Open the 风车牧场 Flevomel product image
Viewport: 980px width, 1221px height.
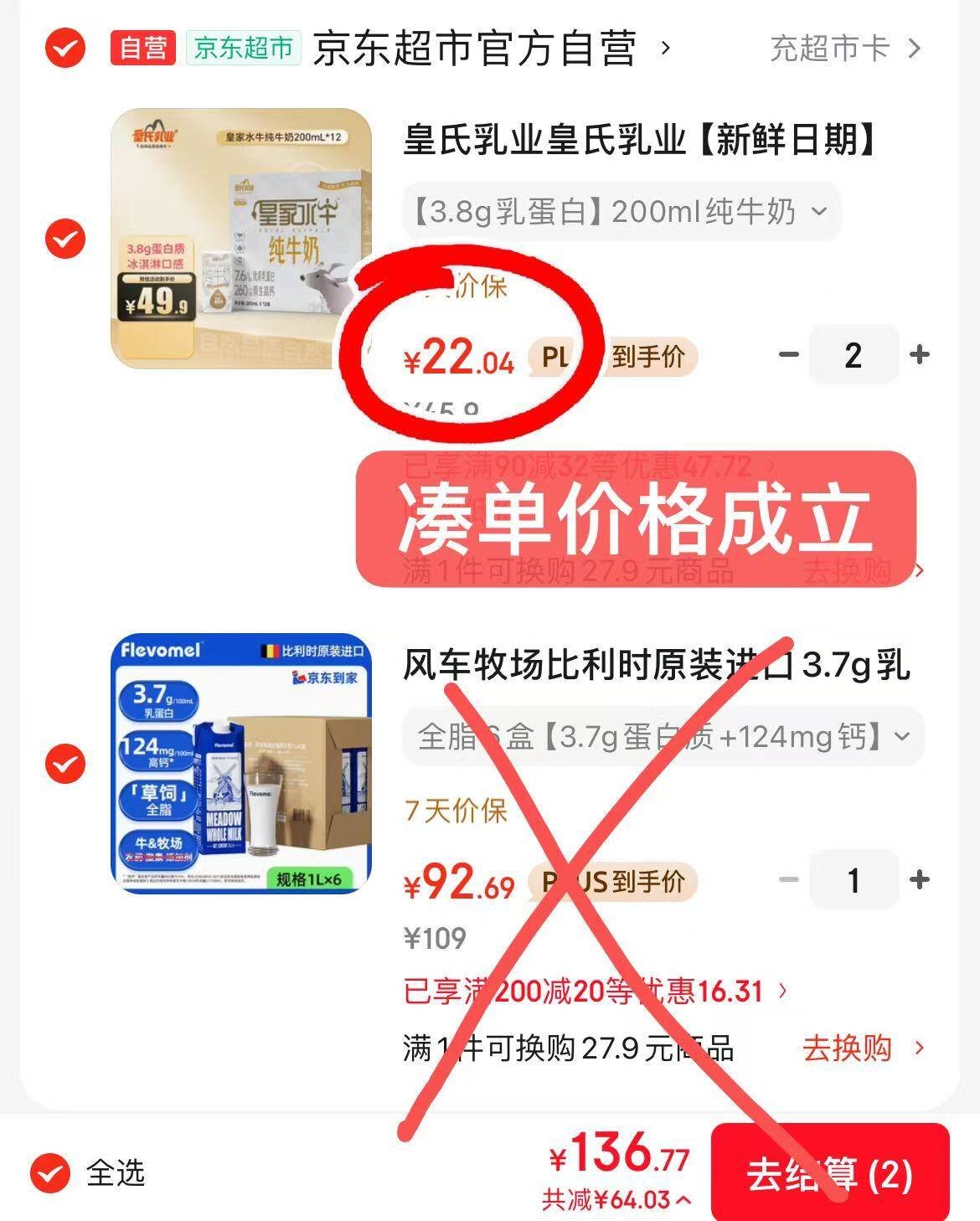click(241, 763)
